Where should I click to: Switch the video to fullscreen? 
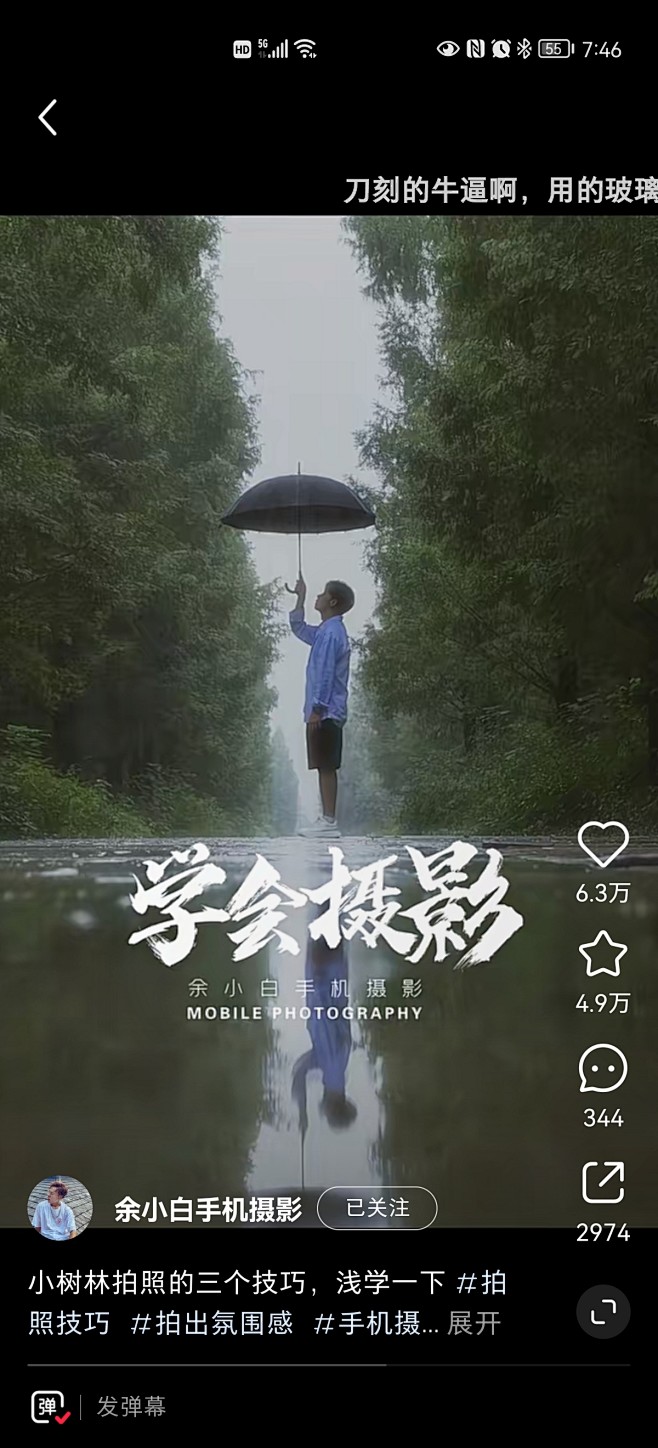(x=603, y=1311)
